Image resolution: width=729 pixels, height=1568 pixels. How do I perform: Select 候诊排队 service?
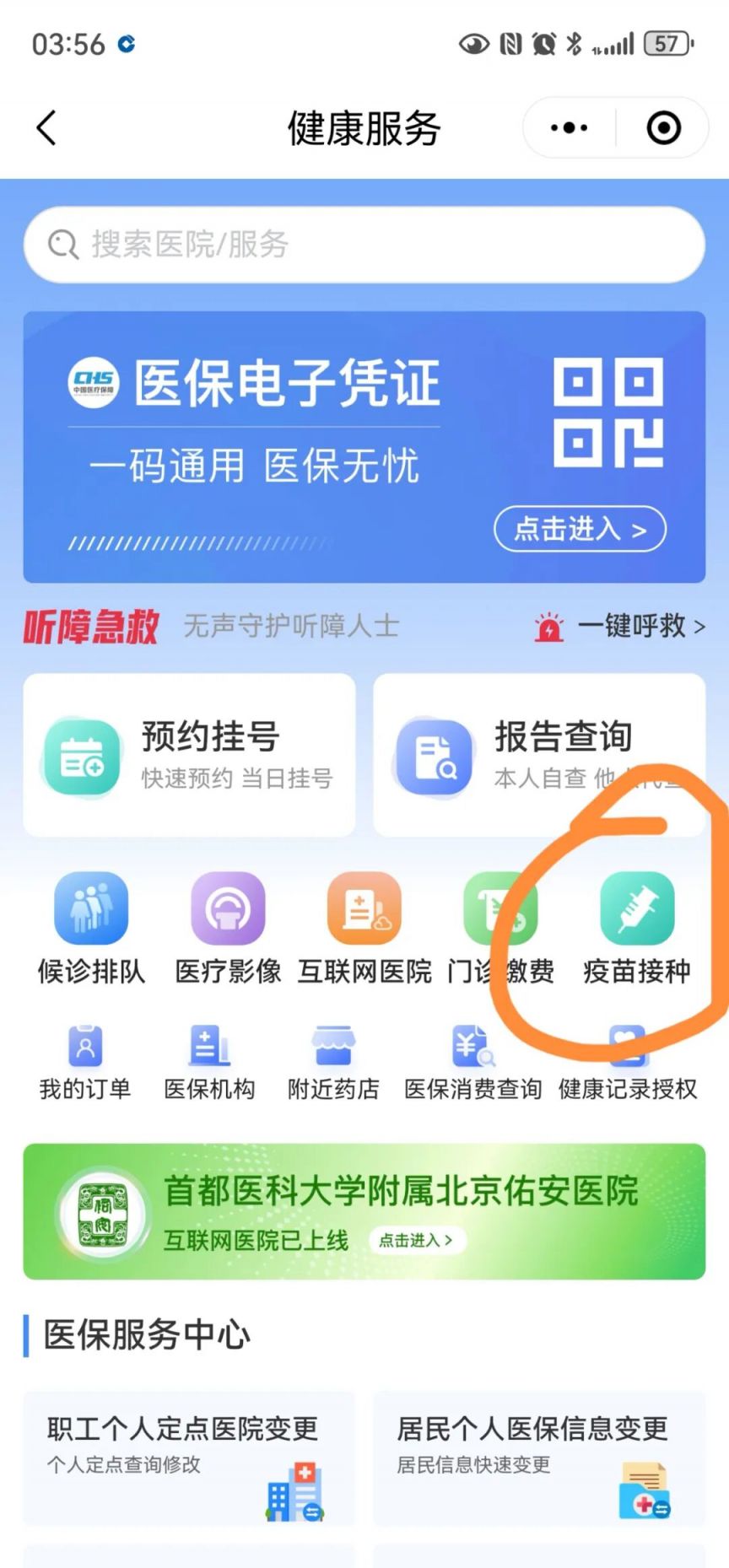91,928
